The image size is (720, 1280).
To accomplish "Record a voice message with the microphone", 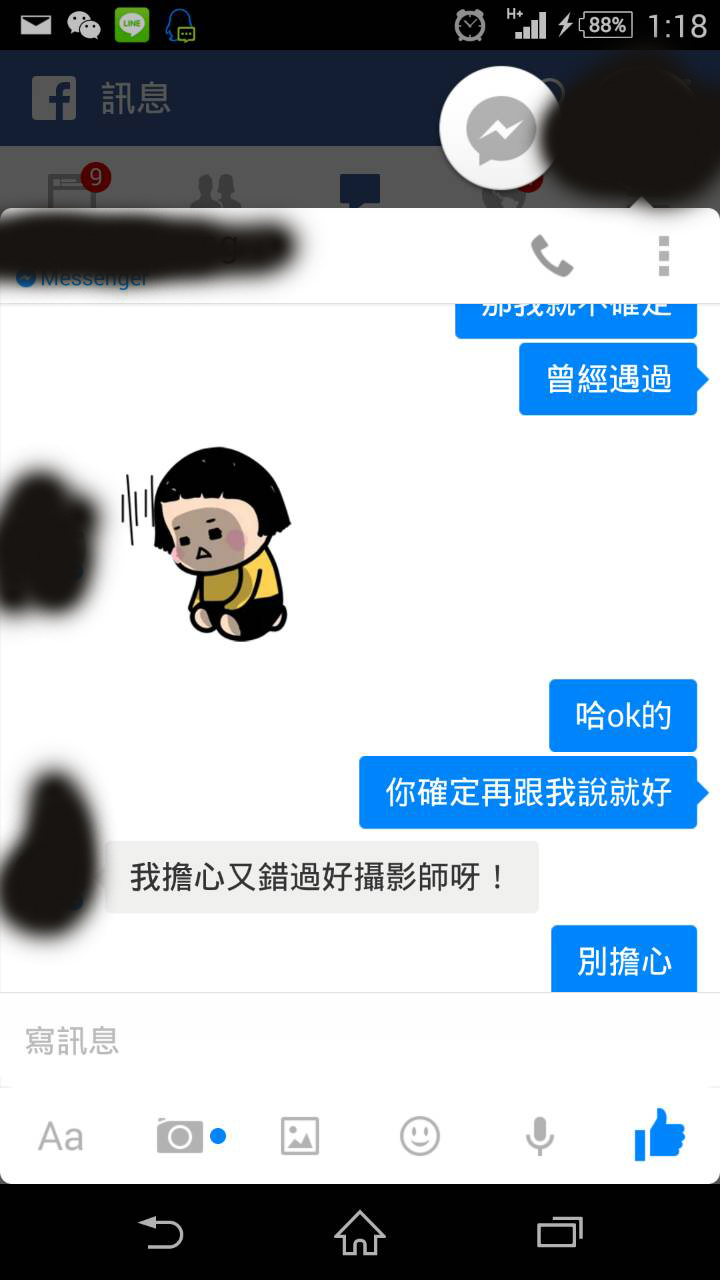I will (540, 1137).
